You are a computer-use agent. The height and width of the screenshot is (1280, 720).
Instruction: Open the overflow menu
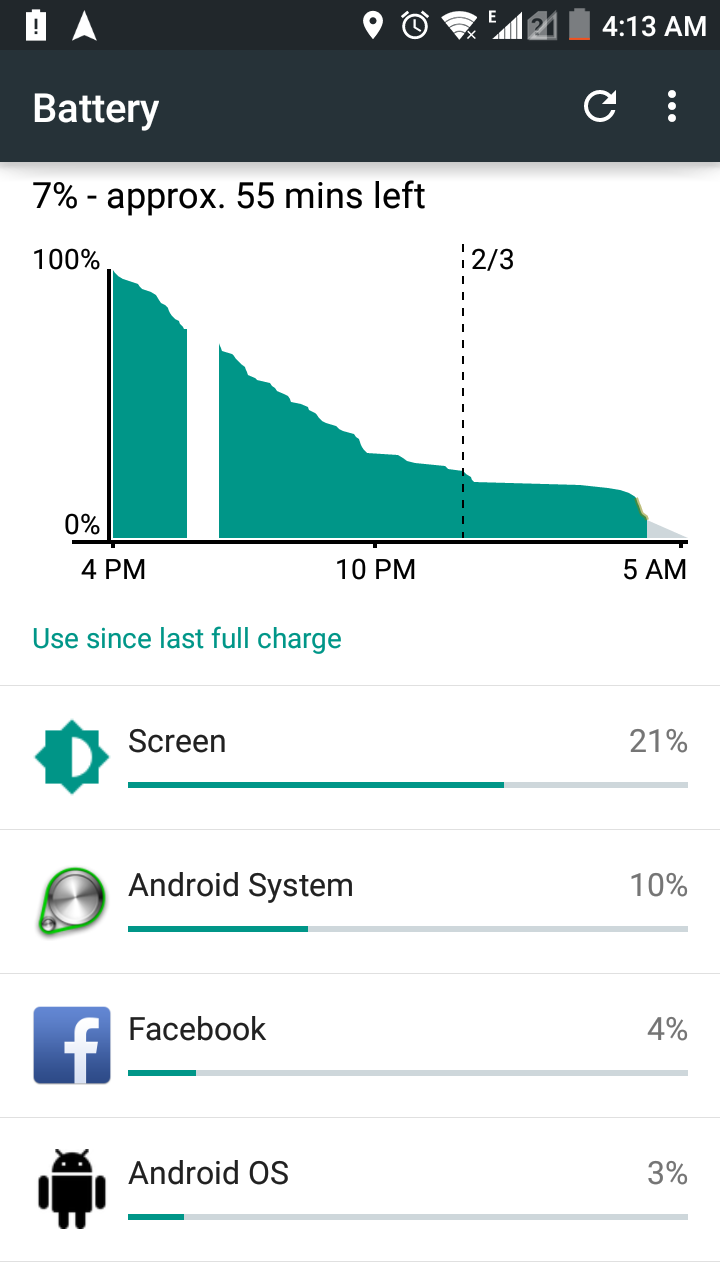click(672, 106)
